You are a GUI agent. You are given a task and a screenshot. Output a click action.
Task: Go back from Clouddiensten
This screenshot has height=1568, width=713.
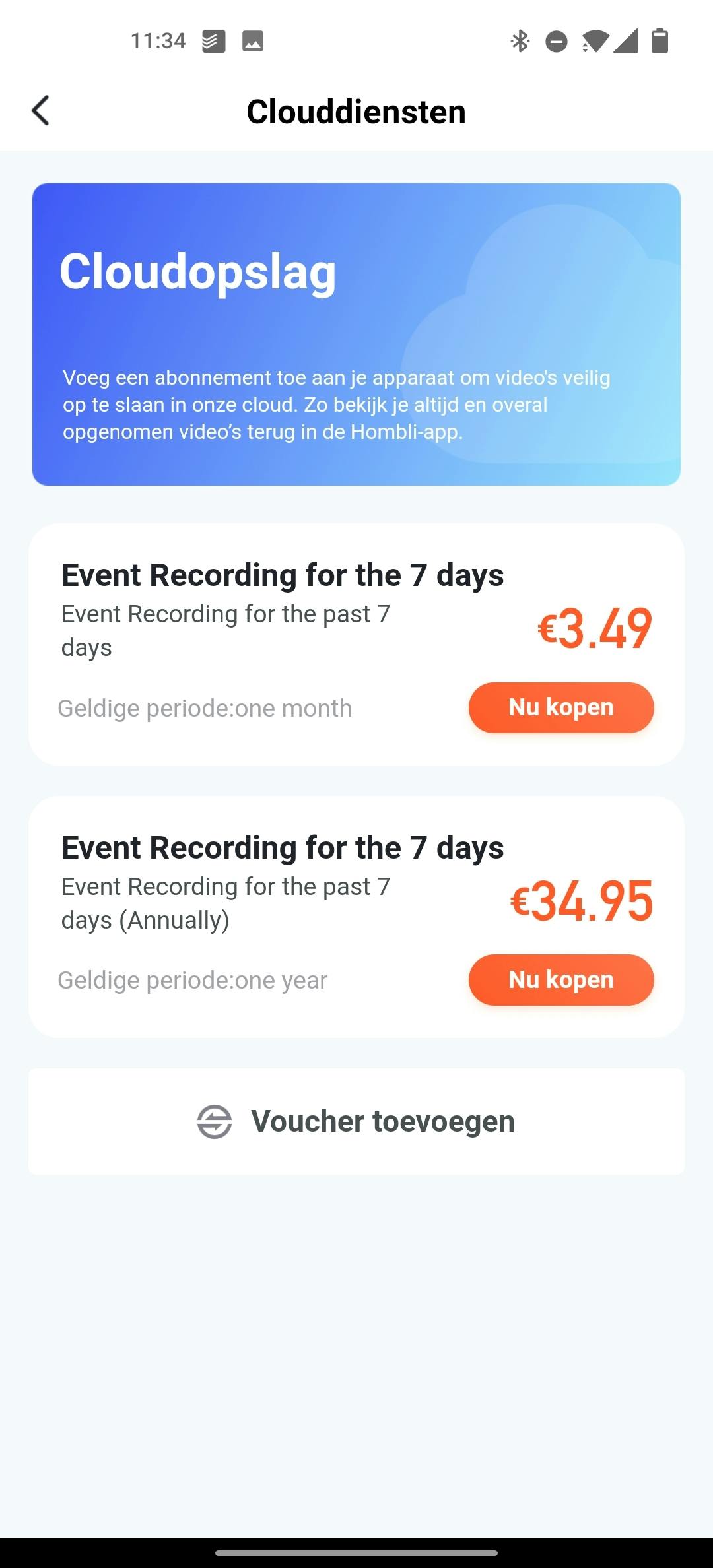[41, 111]
